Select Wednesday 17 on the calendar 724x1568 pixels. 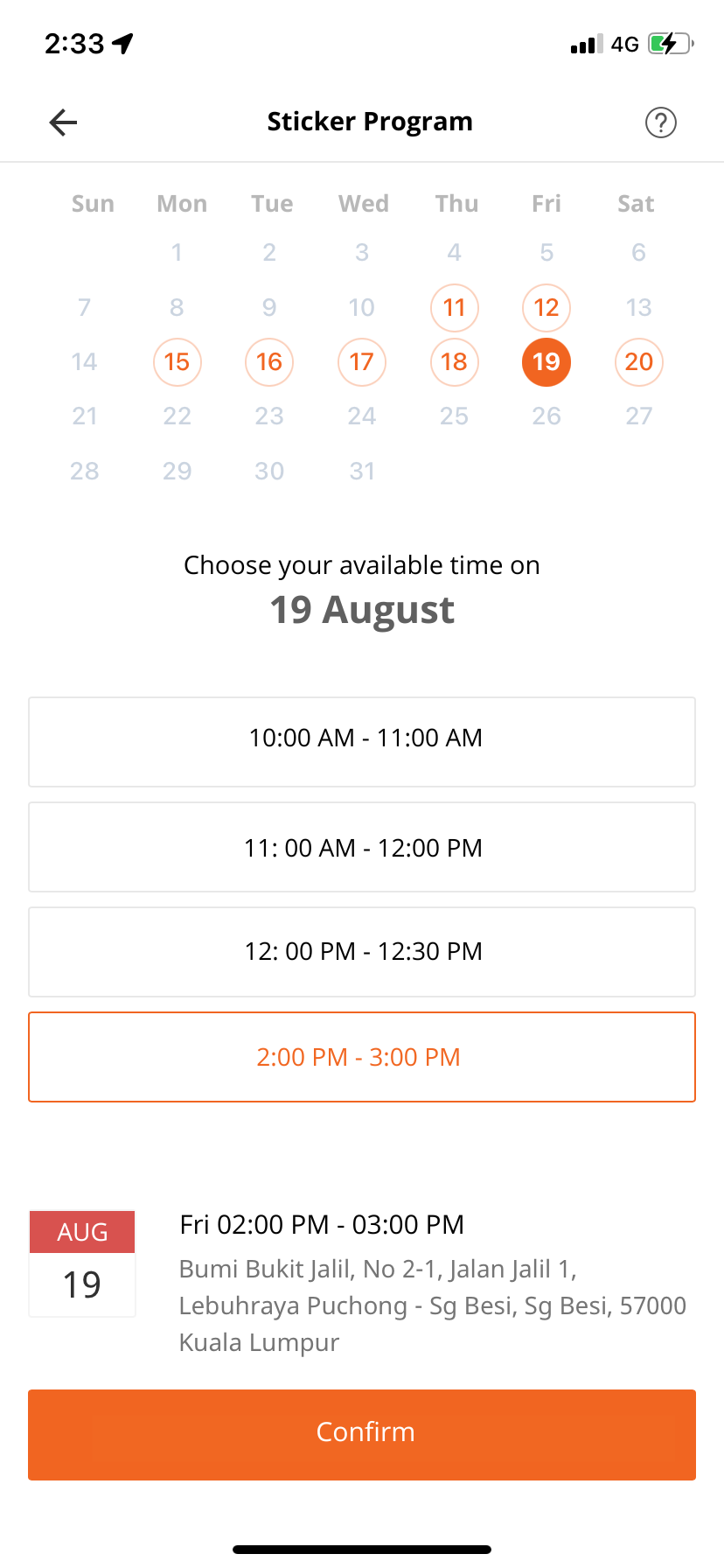[362, 362]
